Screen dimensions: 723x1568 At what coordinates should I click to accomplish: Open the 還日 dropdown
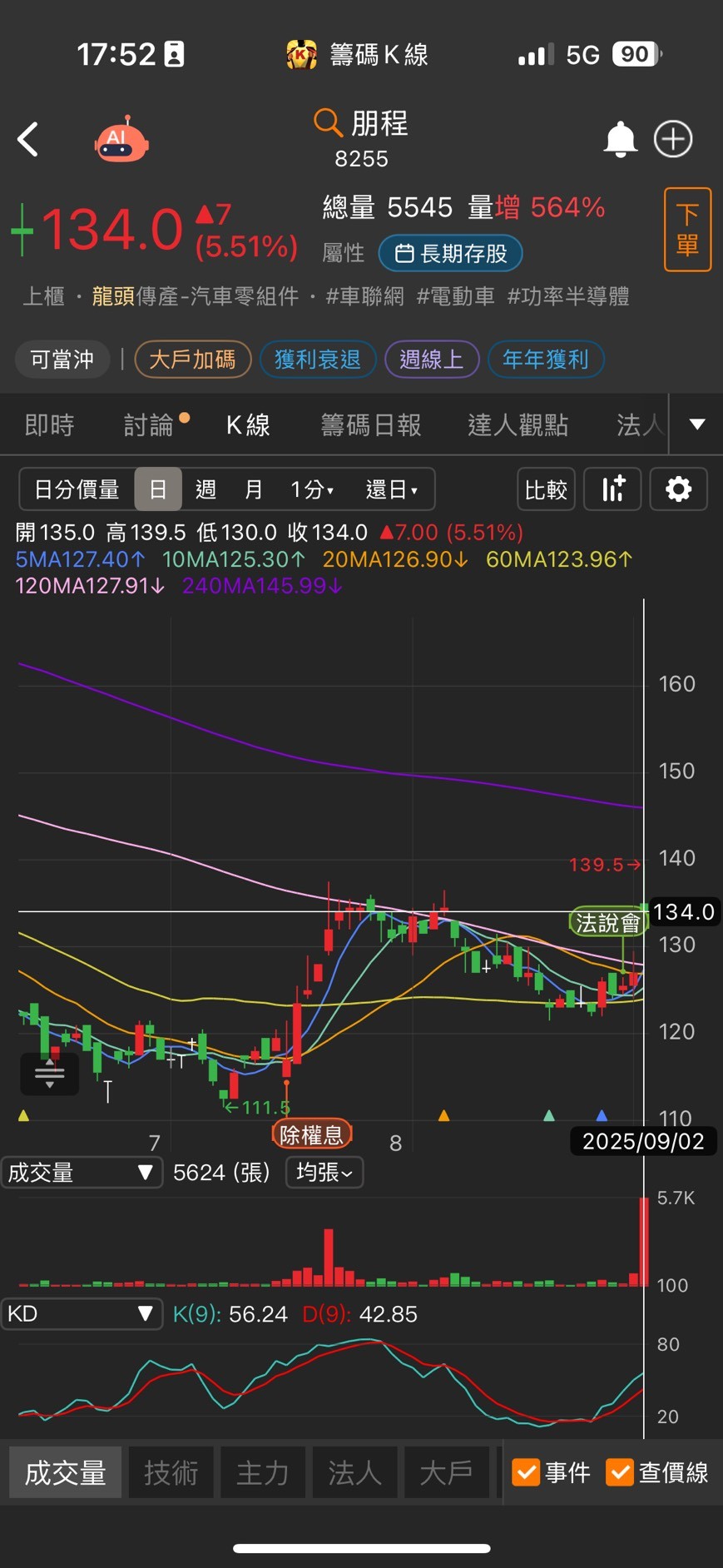click(x=391, y=489)
